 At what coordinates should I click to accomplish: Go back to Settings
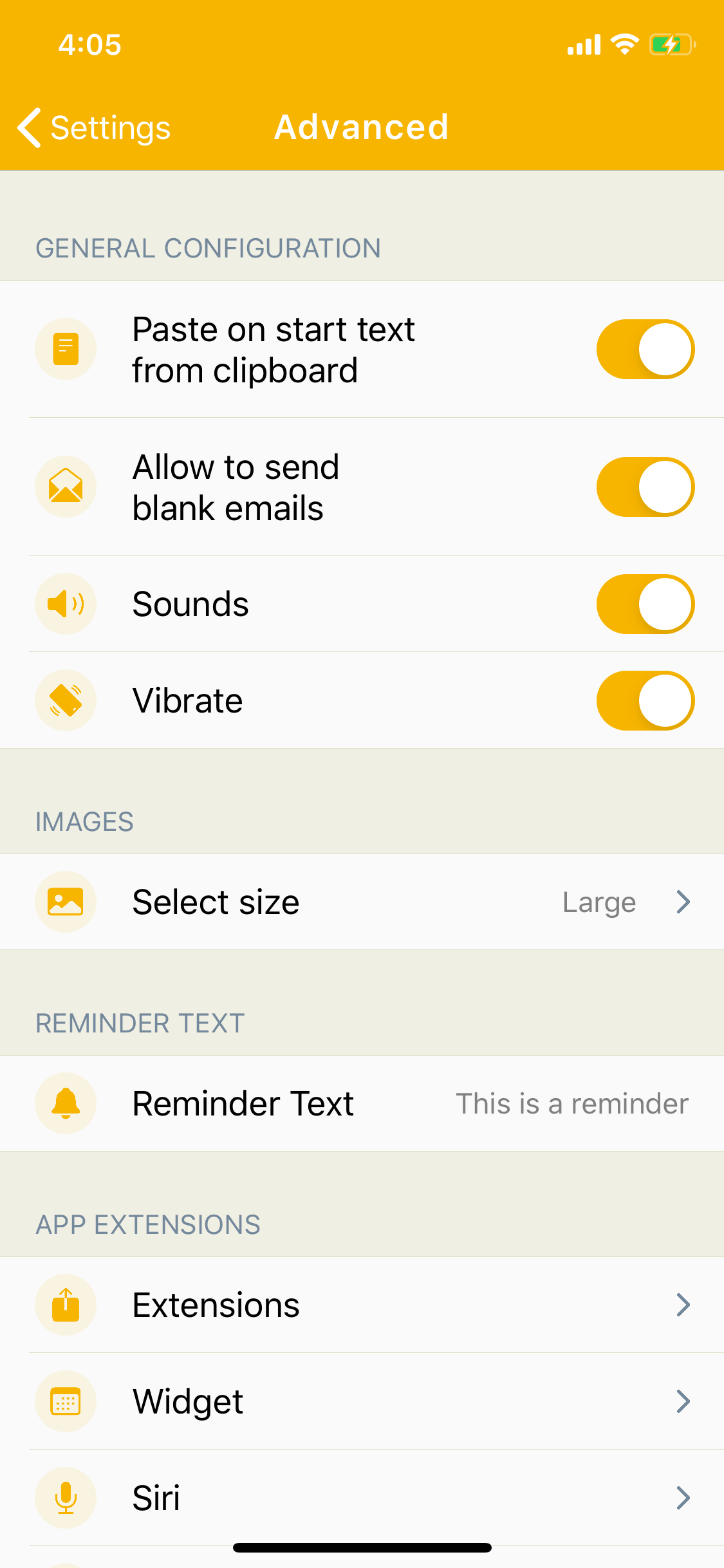93,127
